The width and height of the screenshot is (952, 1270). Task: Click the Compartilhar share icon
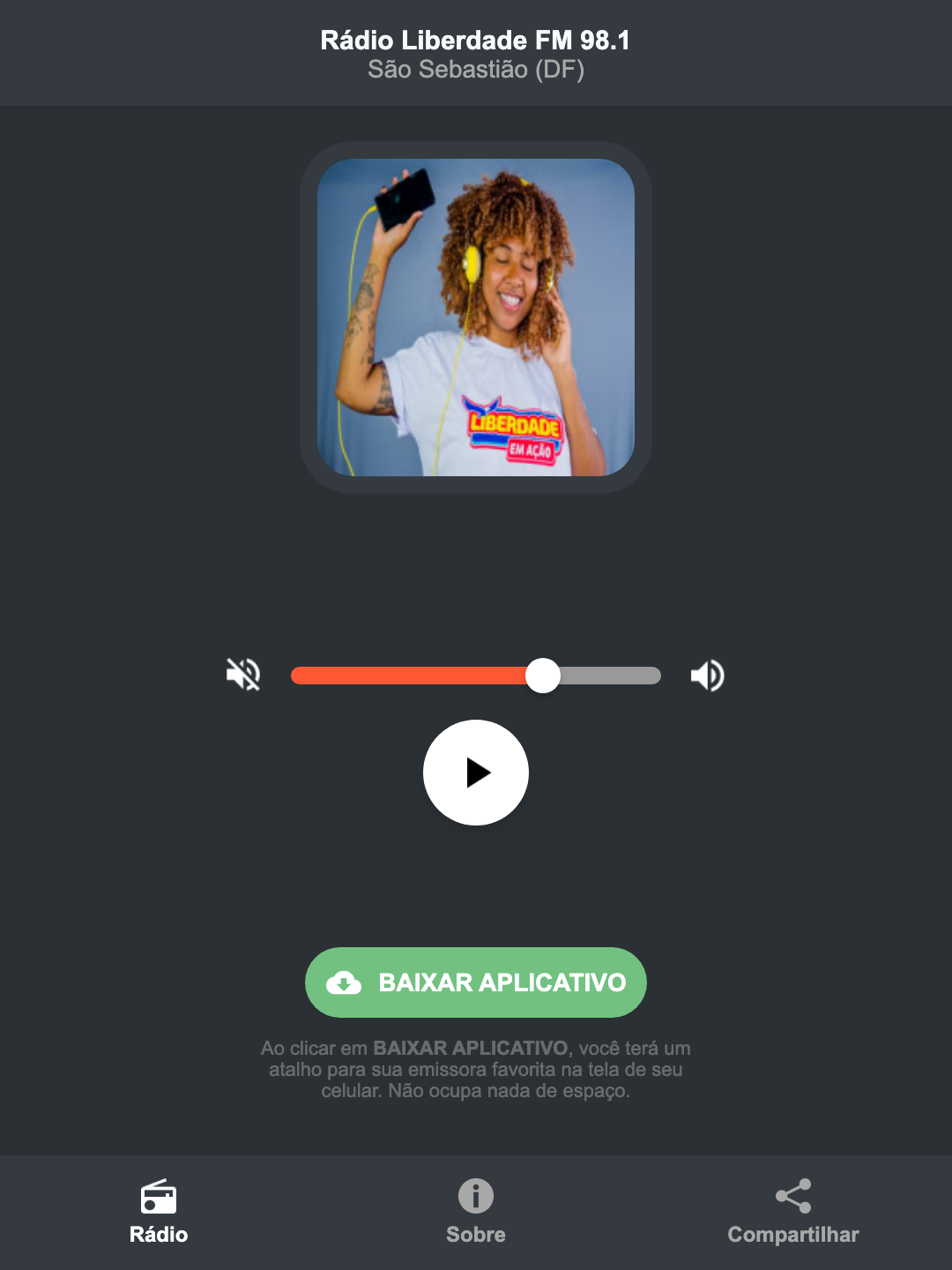coord(792,1196)
